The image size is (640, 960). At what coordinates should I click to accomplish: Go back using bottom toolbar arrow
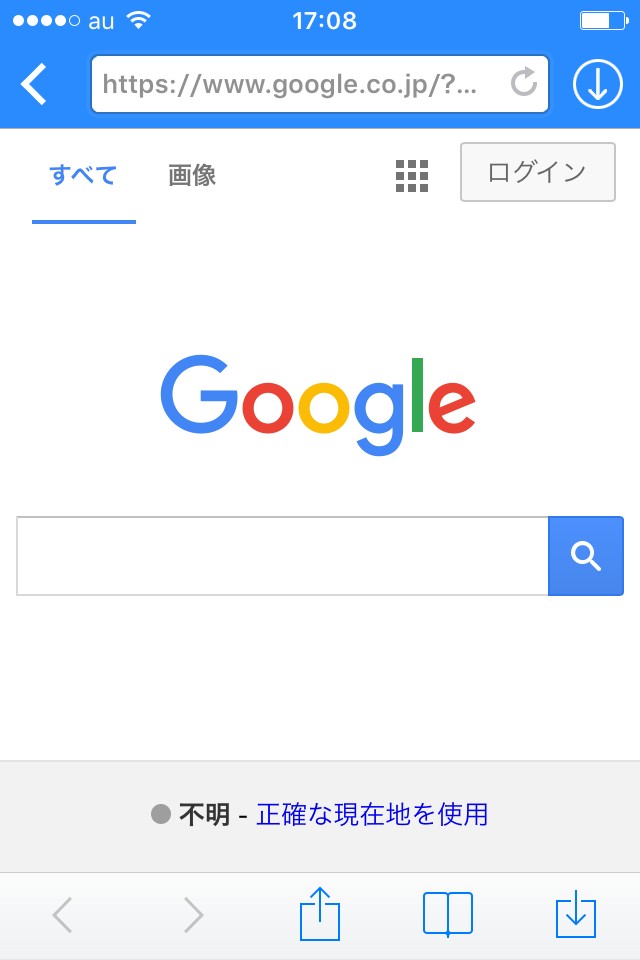tap(62, 915)
